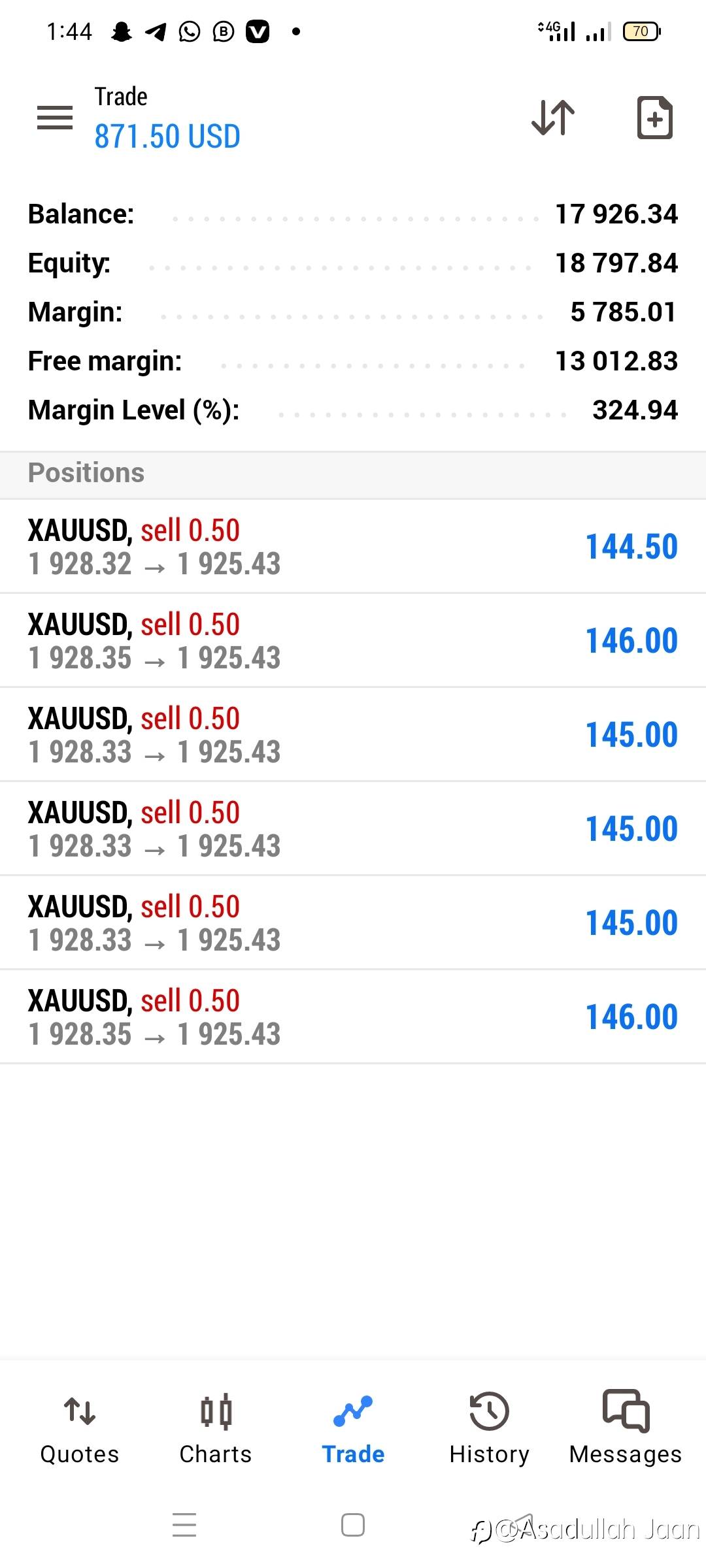Image resolution: width=706 pixels, height=1568 pixels.
Task: Tap the sort positions arrows icon
Action: point(553,118)
